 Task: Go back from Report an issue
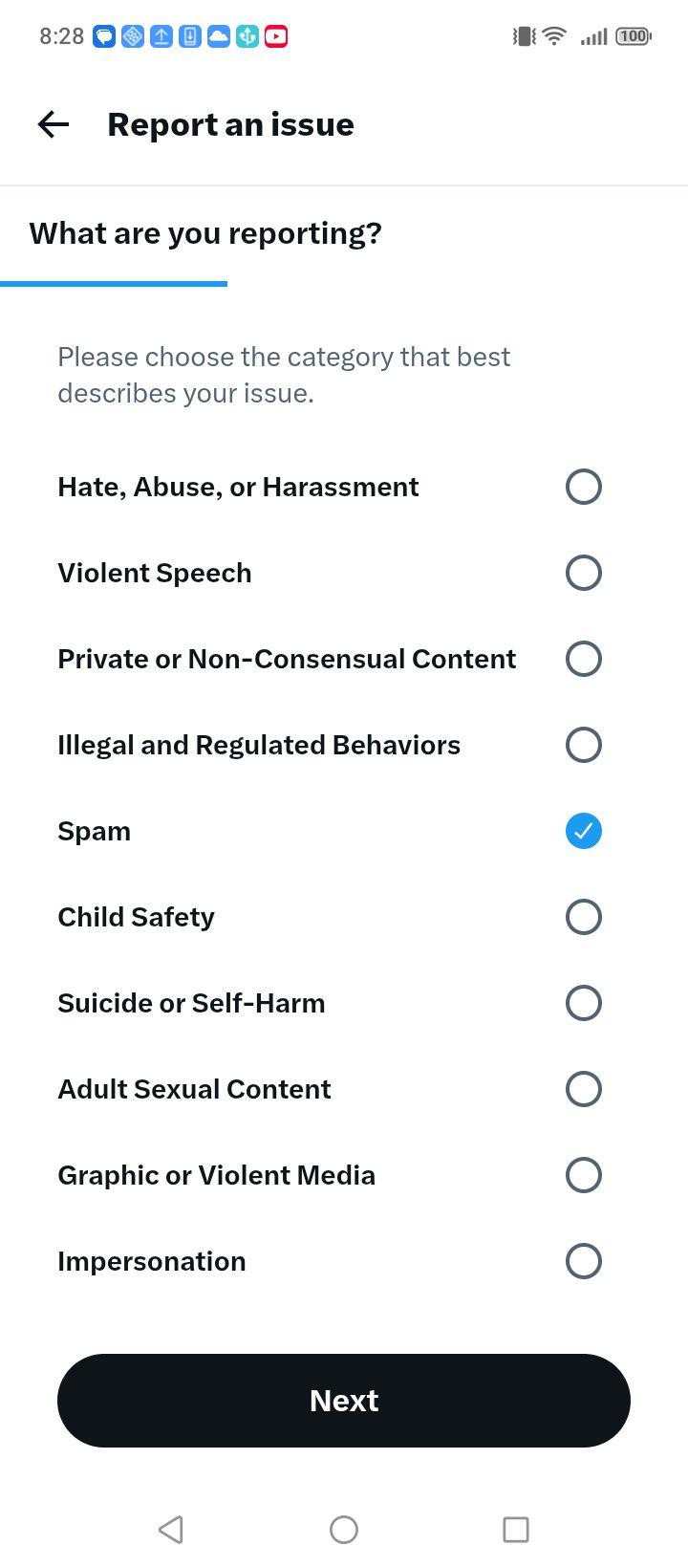pyautogui.click(x=54, y=124)
